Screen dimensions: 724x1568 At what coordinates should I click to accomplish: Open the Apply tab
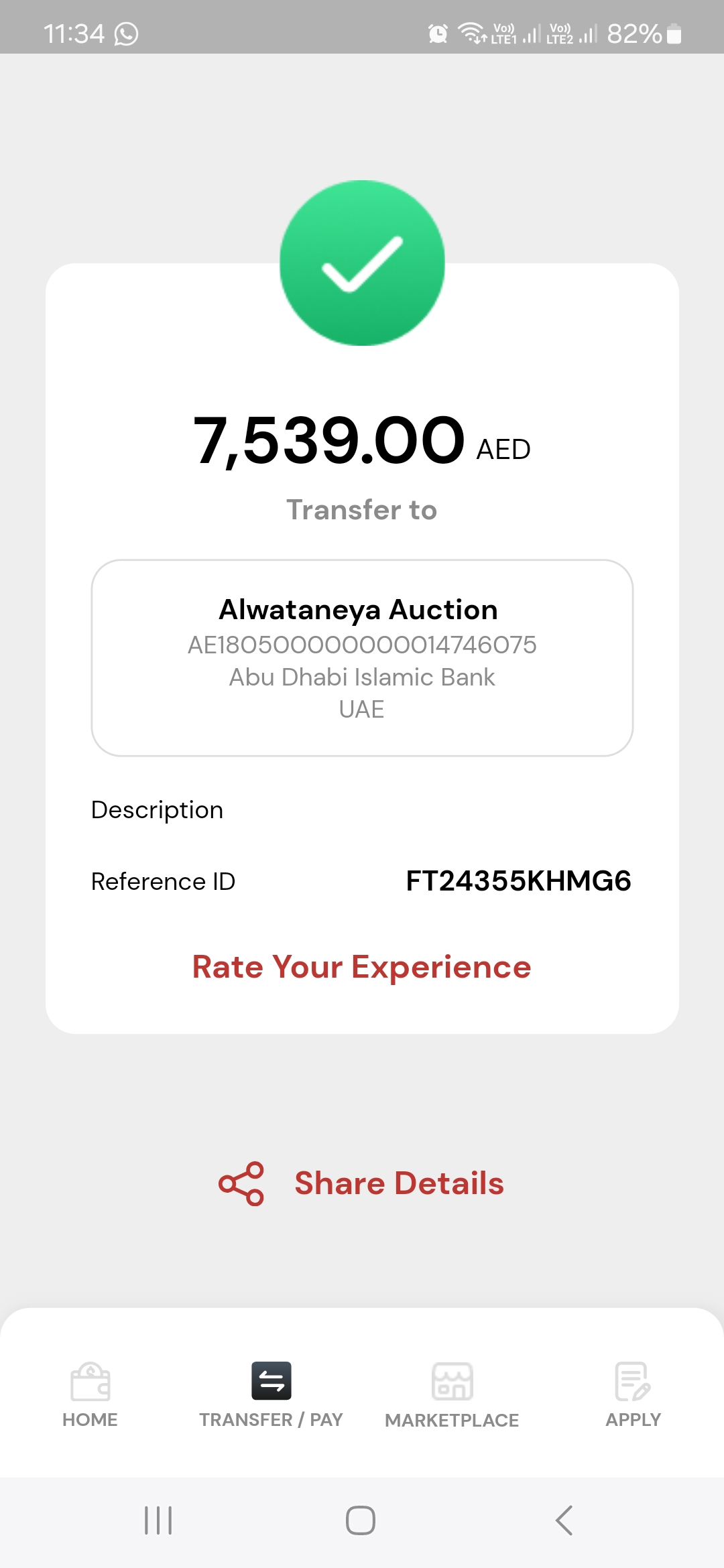coord(633,1395)
